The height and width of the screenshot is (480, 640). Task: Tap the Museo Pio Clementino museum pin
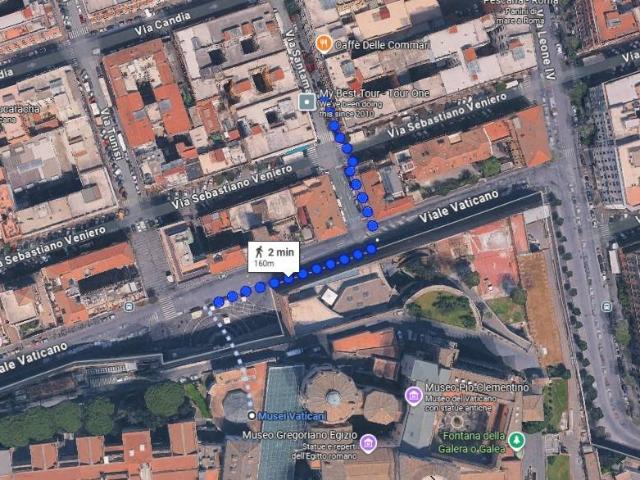[413, 395]
